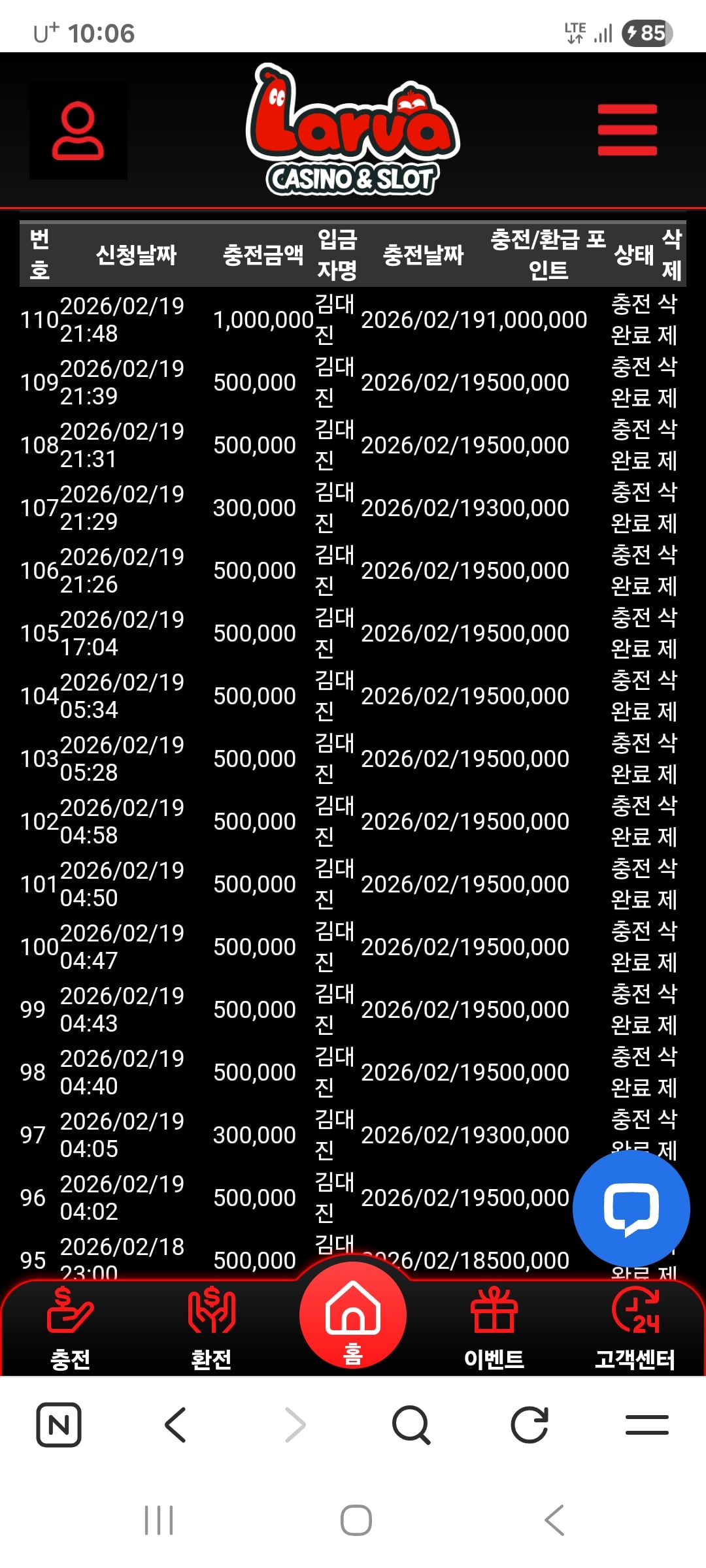Open the browser menu lines

[647, 1425]
